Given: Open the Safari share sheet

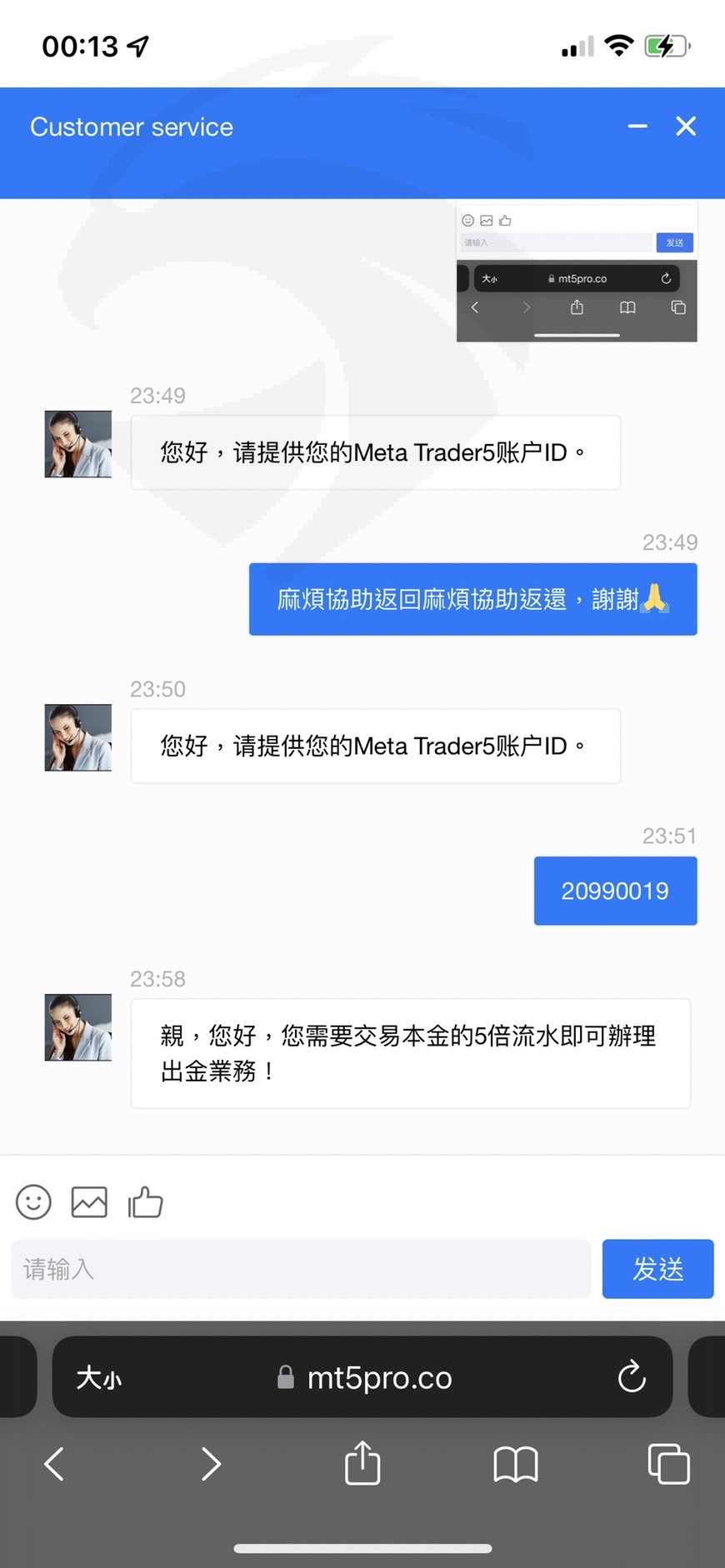Looking at the screenshot, I should 362,1462.
